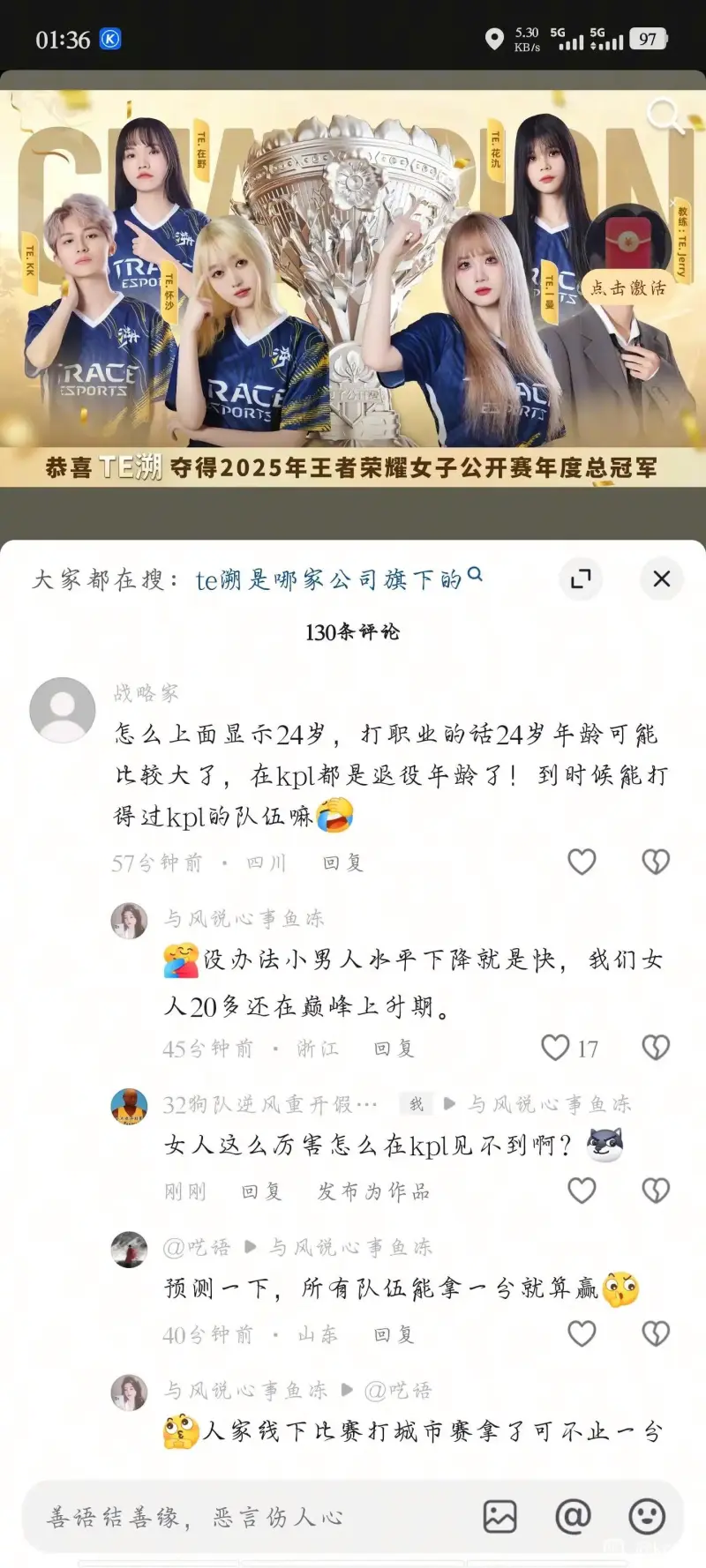Expand comments panel to full screen

tap(581, 579)
